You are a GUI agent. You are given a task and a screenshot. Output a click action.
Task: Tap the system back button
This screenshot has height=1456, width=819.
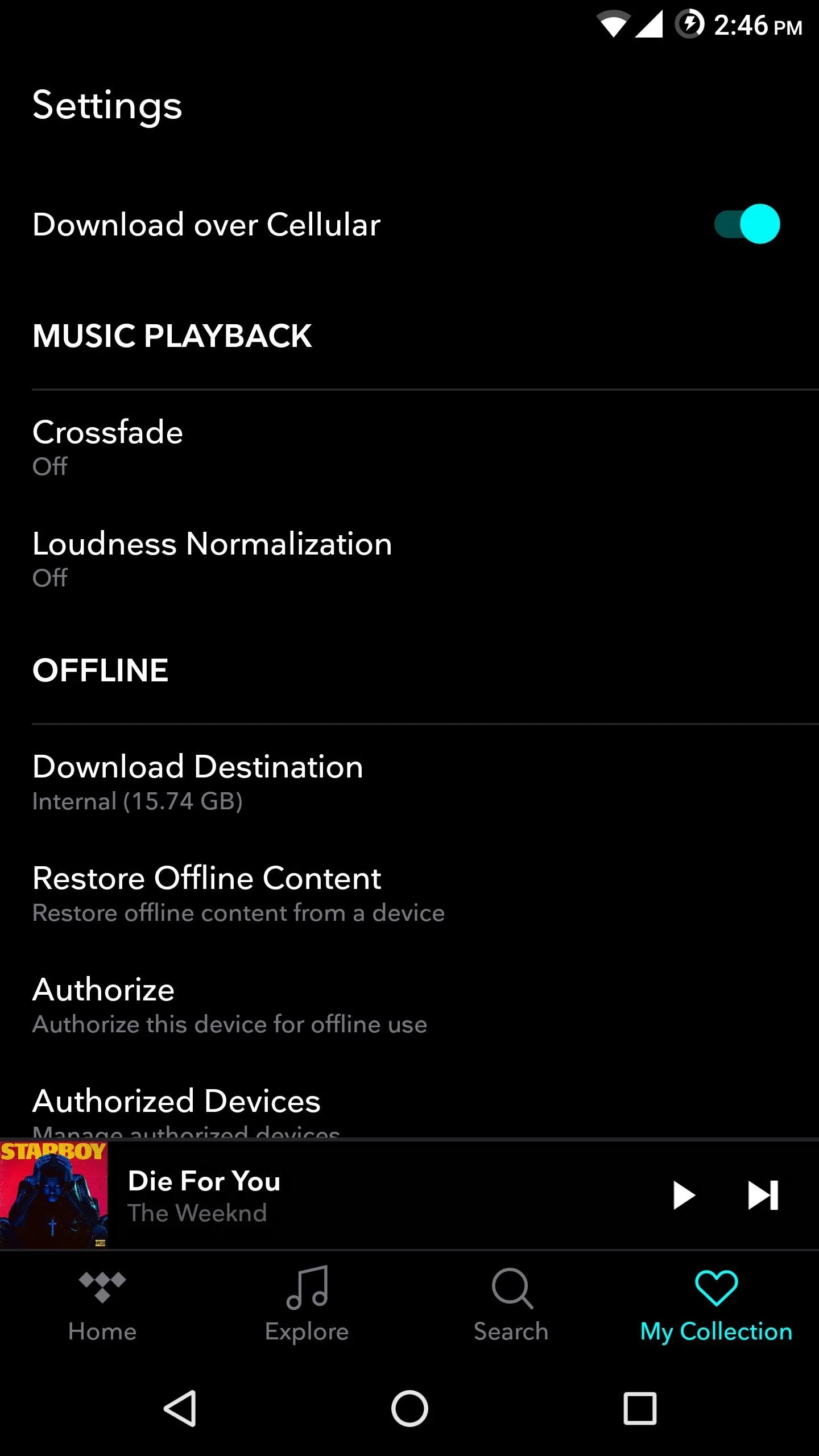[x=180, y=1409]
